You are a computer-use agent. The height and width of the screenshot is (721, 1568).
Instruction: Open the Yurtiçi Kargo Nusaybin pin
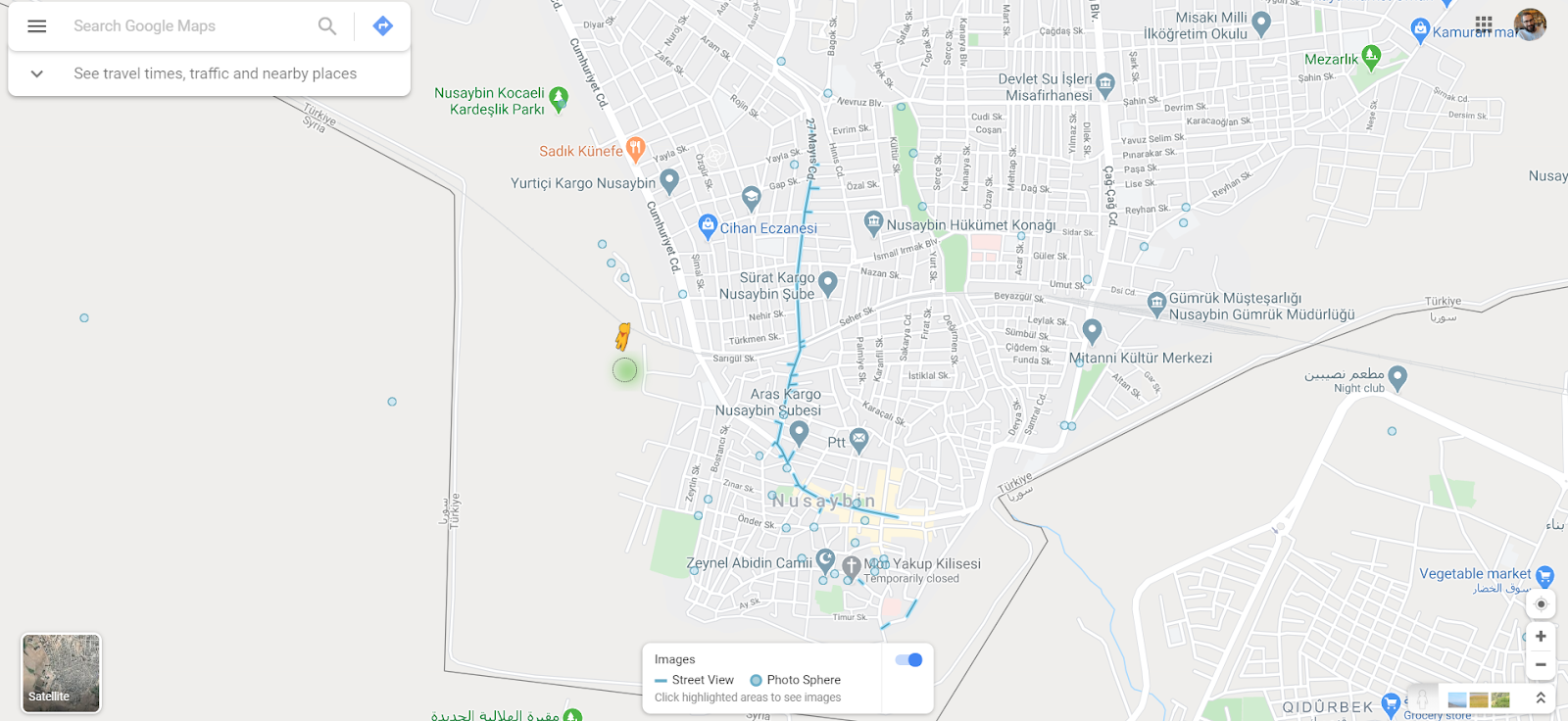[669, 180]
